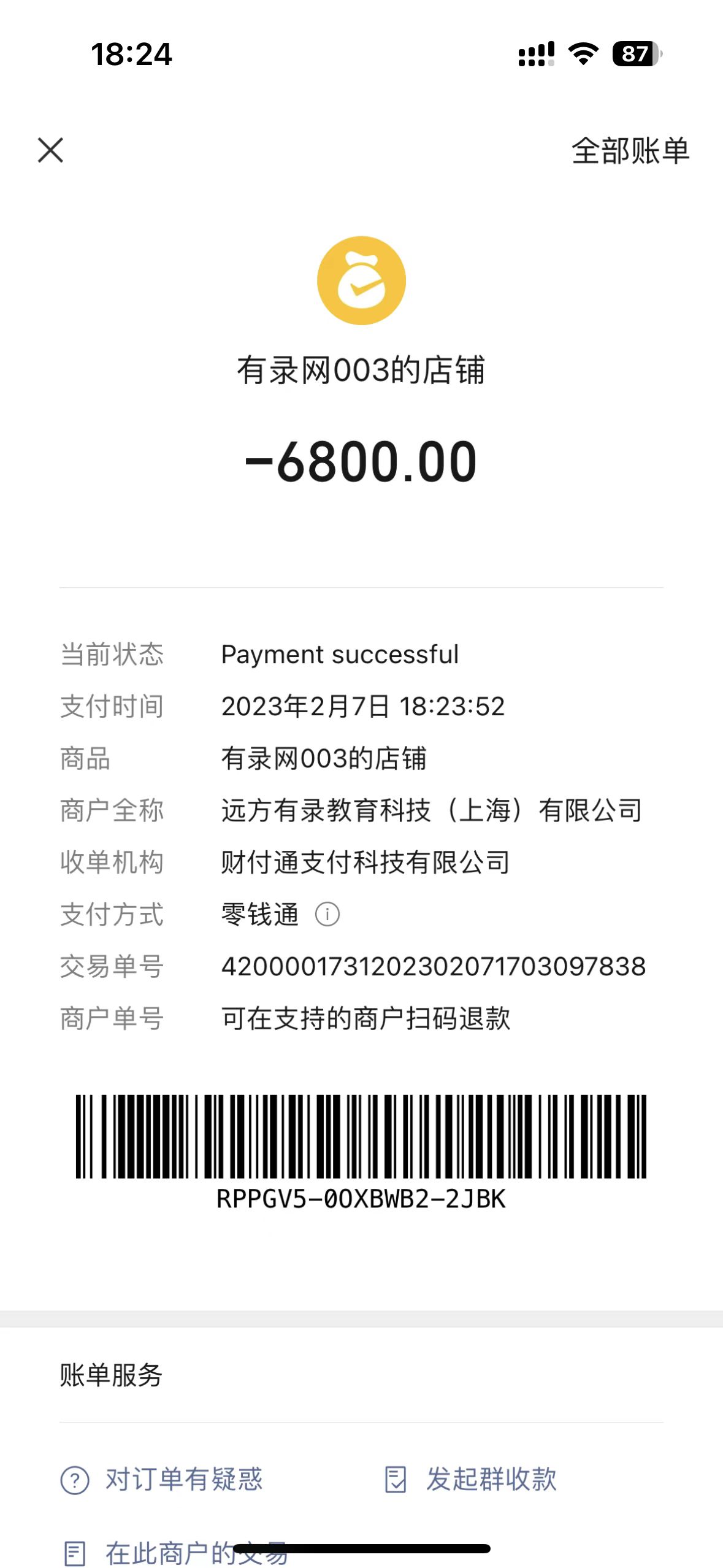723x1568 pixels.
Task: Open 全部账单 (all bills)
Action: (x=630, y=151)
